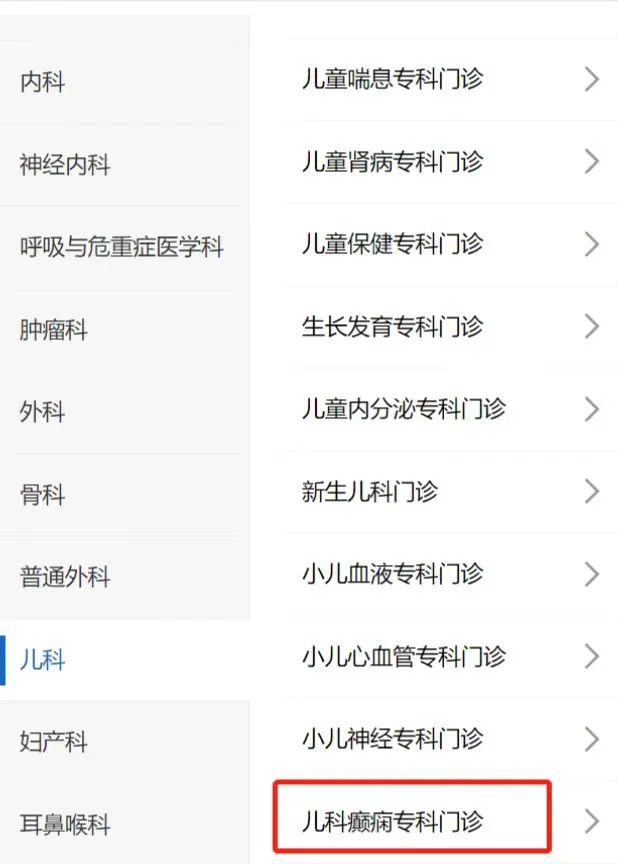Image resolution: width=618 pixels, height=864 pixels.
Task: Open 小儿心血管专科门诊
Action: [403, 657]
